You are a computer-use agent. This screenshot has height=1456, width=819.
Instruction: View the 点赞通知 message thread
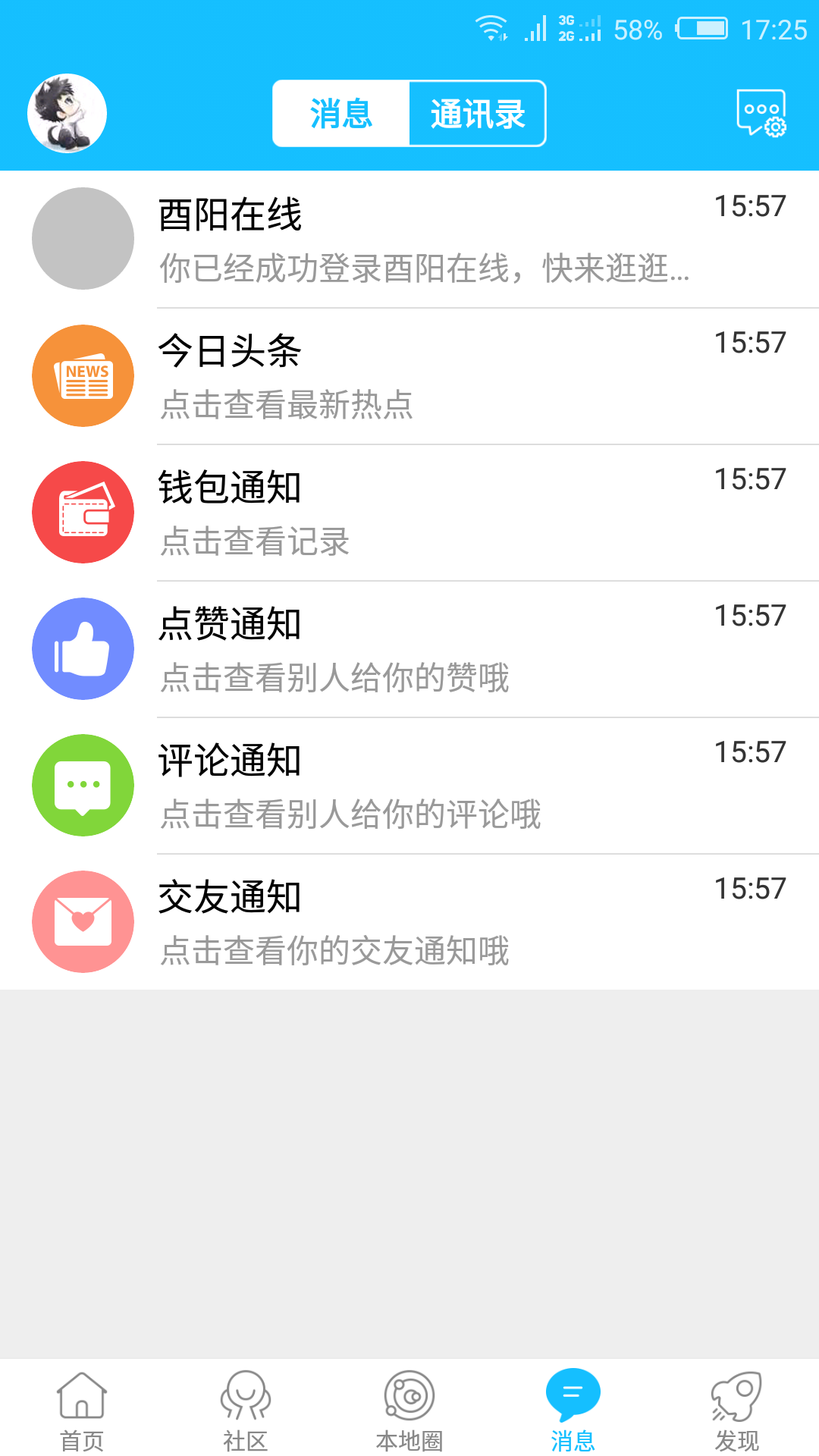pyautogui.click(x=409, y=648)
